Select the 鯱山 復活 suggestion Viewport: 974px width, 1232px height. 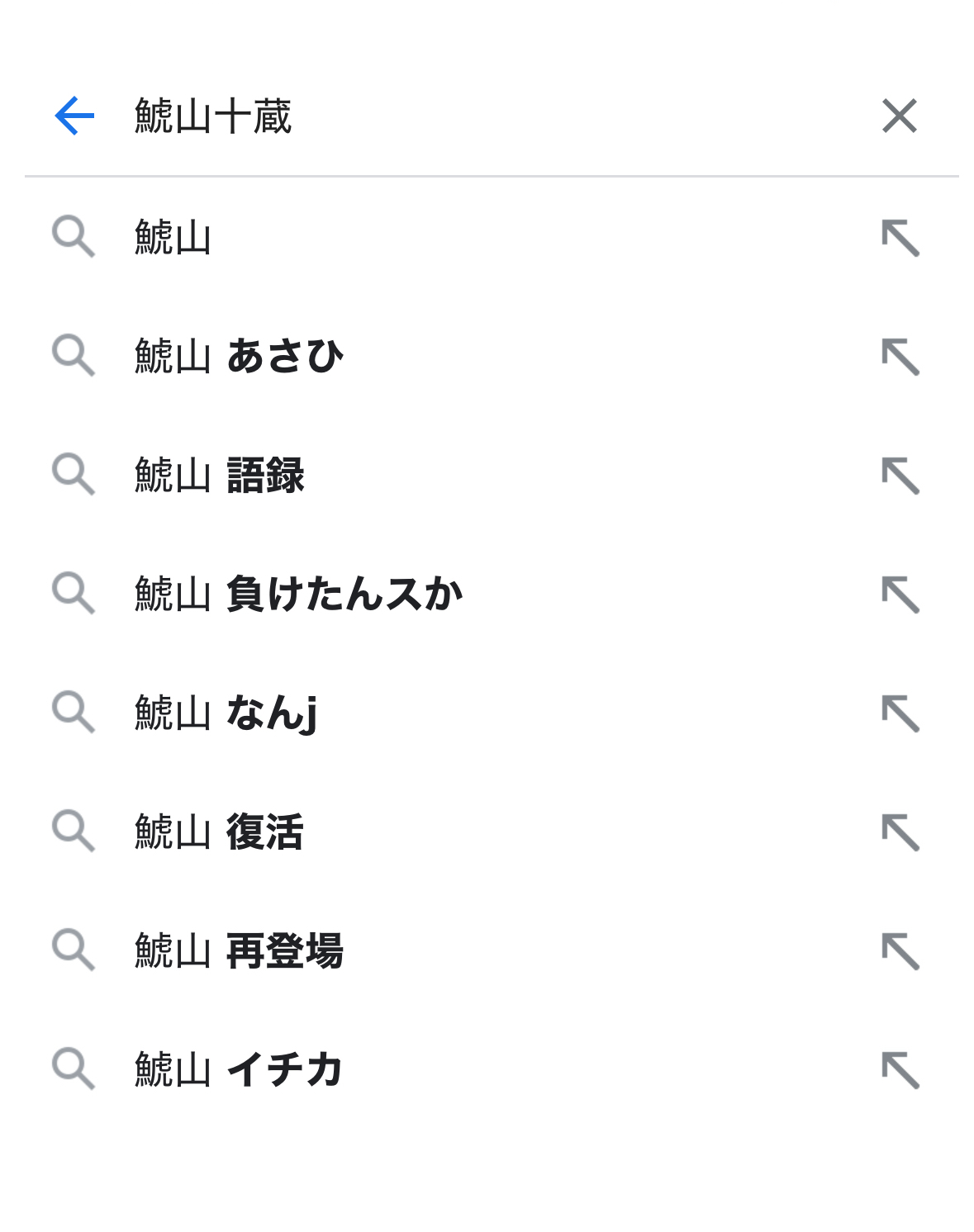[220, 832]
